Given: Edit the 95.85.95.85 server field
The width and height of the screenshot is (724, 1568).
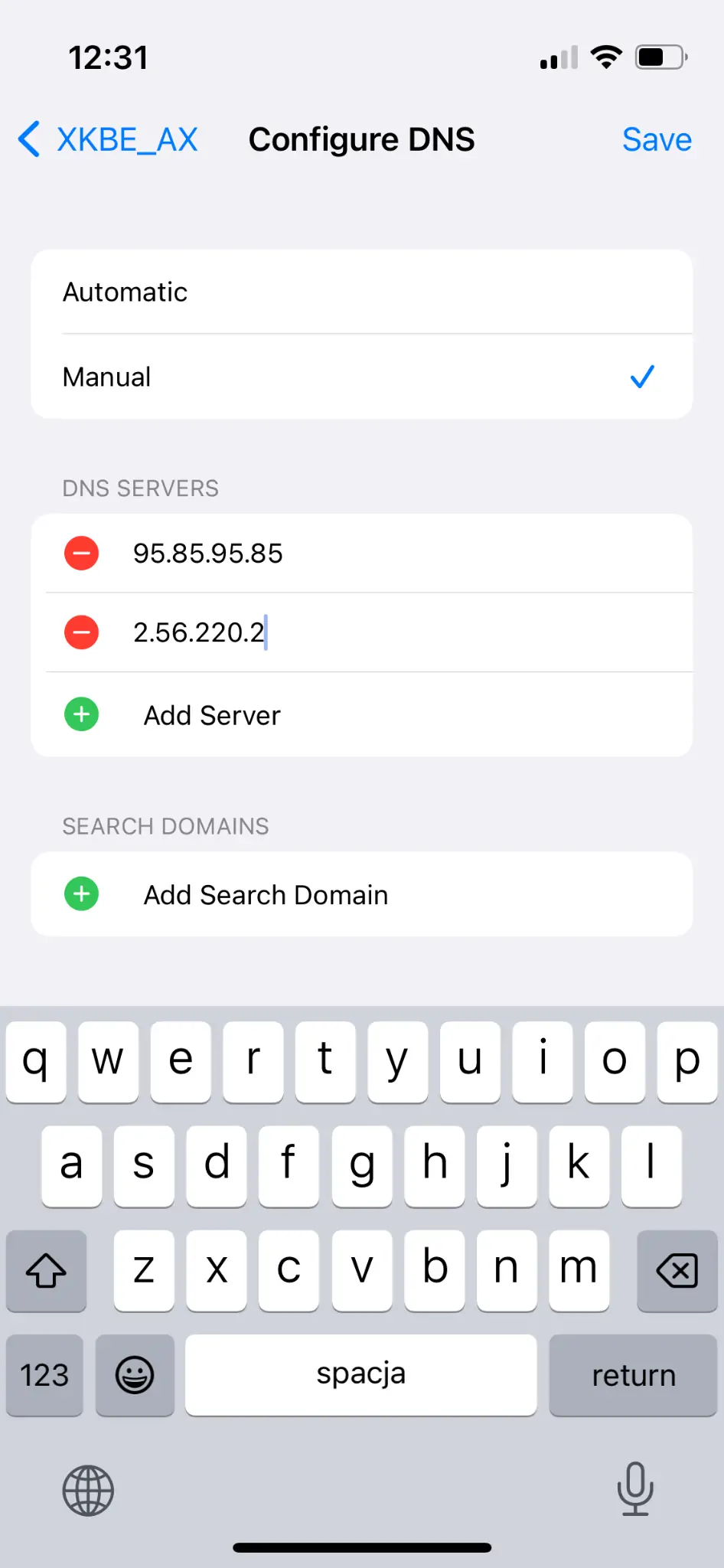Looking at the screenshot, I should (x=406, y=553).
